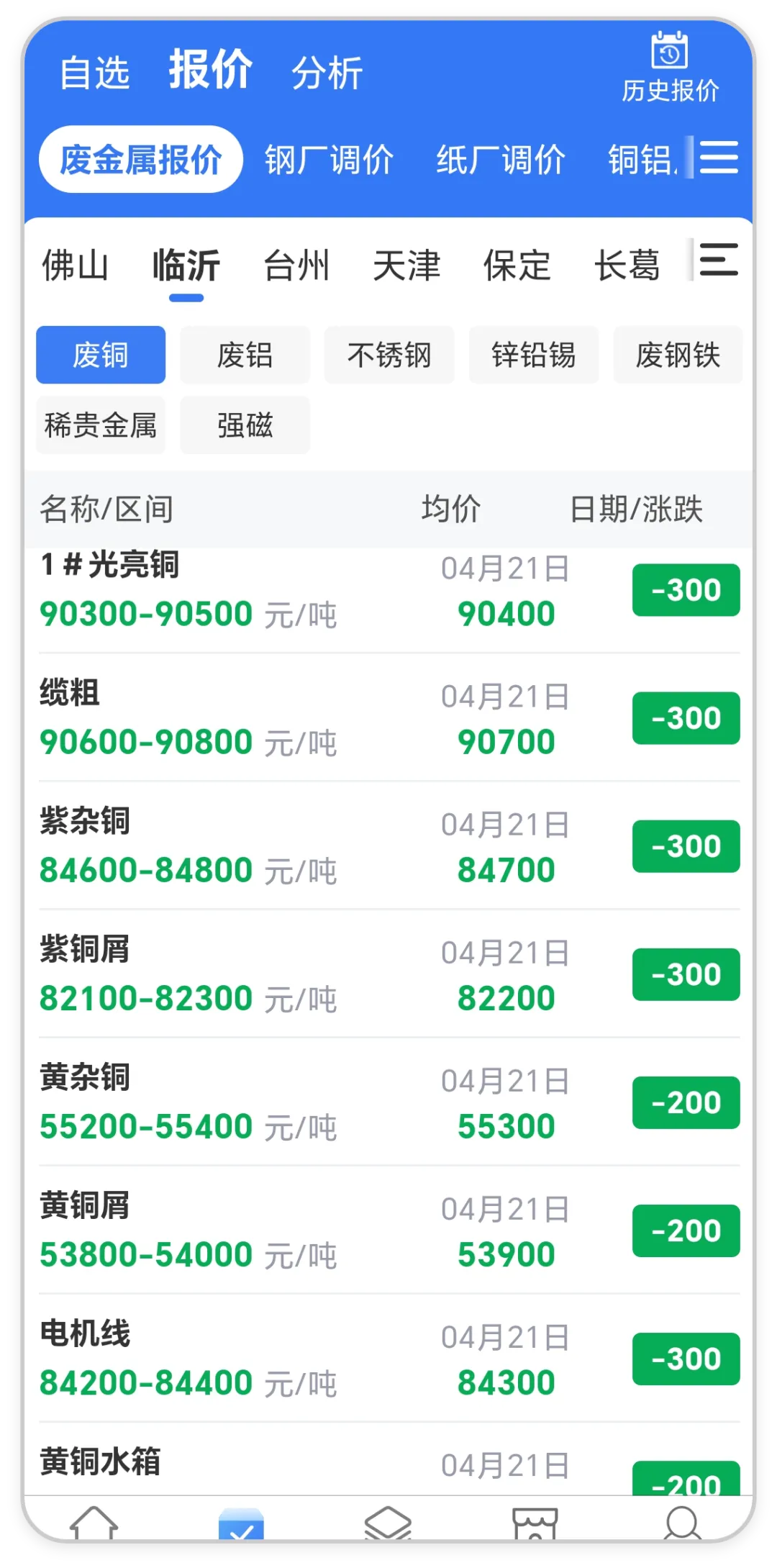Screen dimensions: 777x1568
Task: Filter by 废铝
Action: [x=245, y=355]
